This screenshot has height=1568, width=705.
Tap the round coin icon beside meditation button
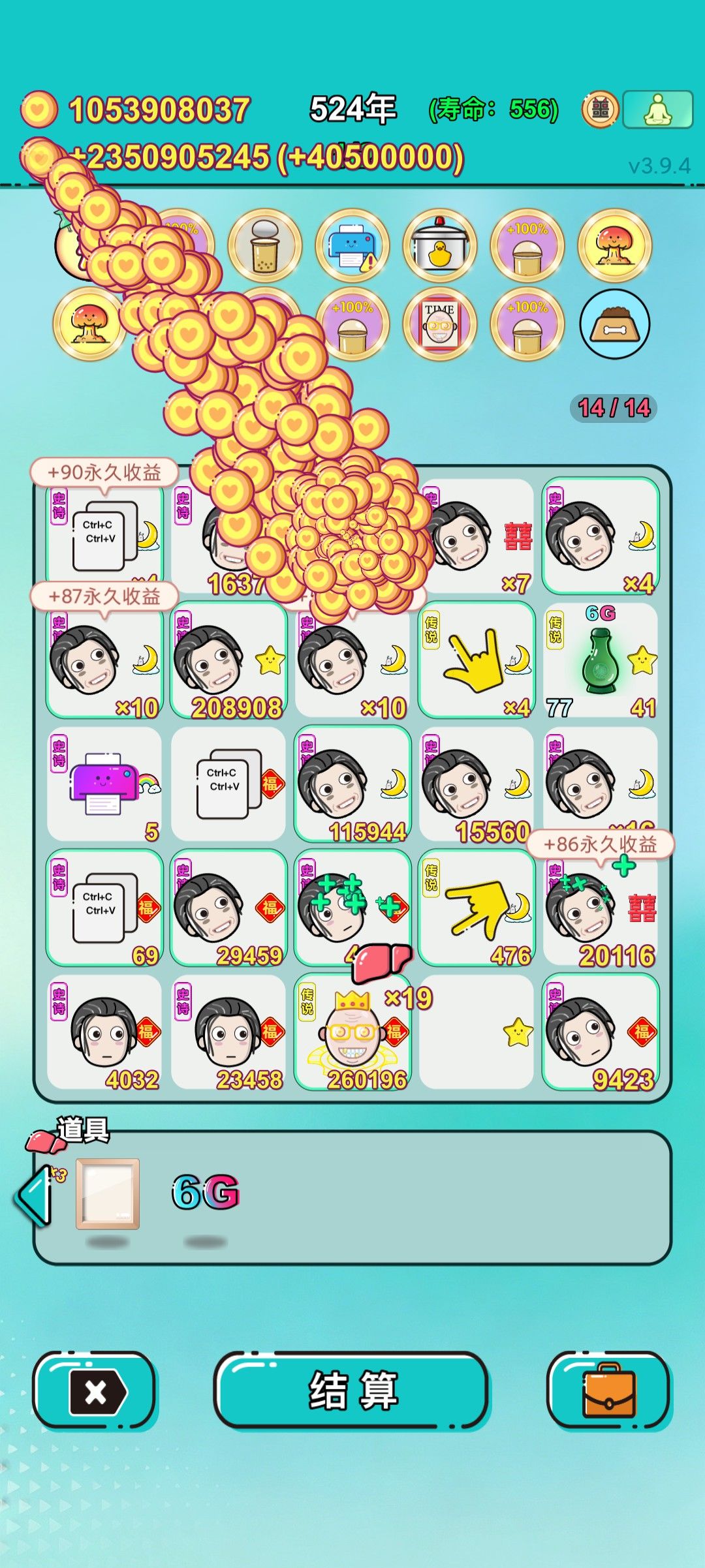[x=600, y=109]
